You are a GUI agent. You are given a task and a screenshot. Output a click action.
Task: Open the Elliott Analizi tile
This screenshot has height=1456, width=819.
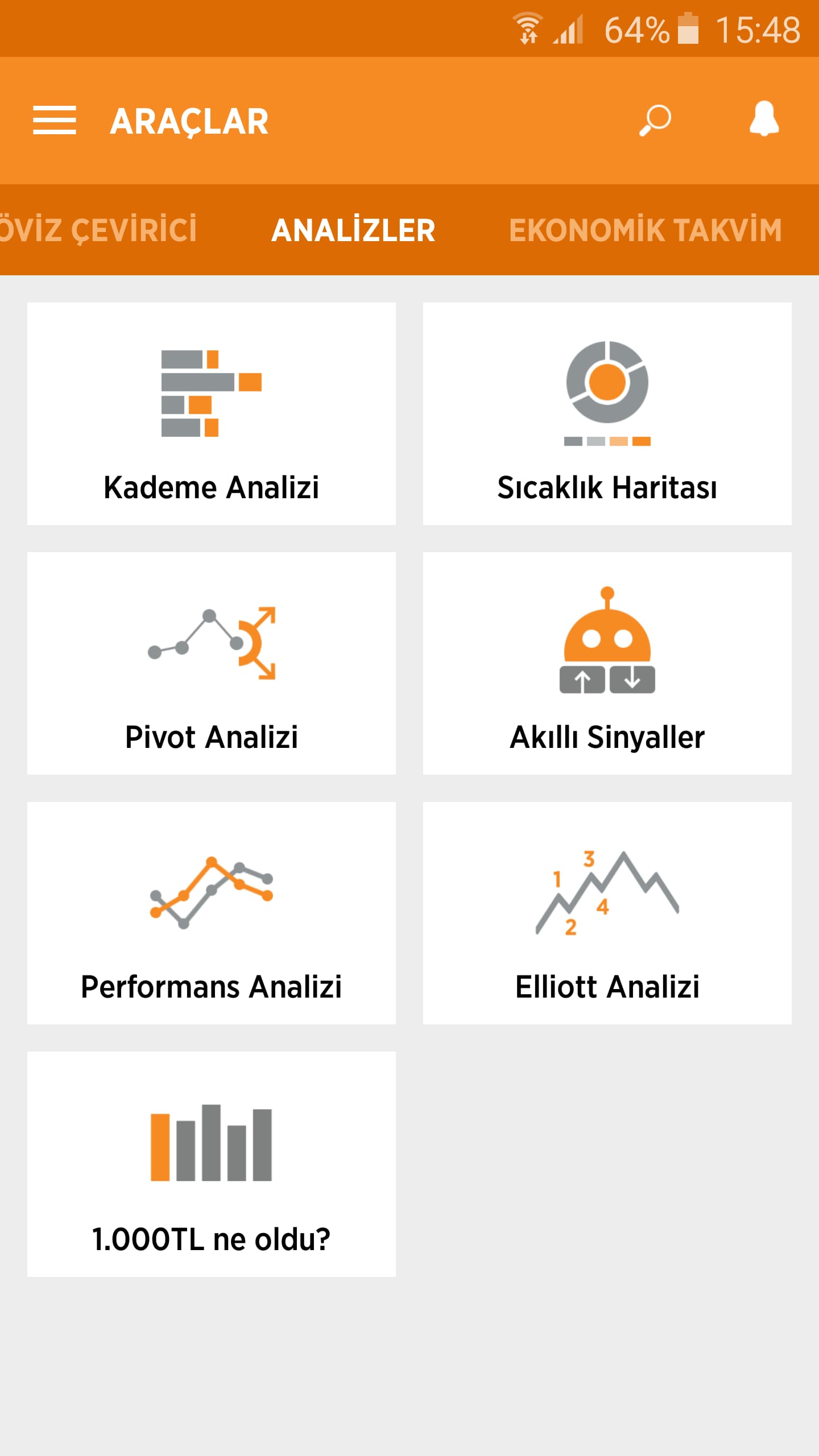[x=607, y=913]
